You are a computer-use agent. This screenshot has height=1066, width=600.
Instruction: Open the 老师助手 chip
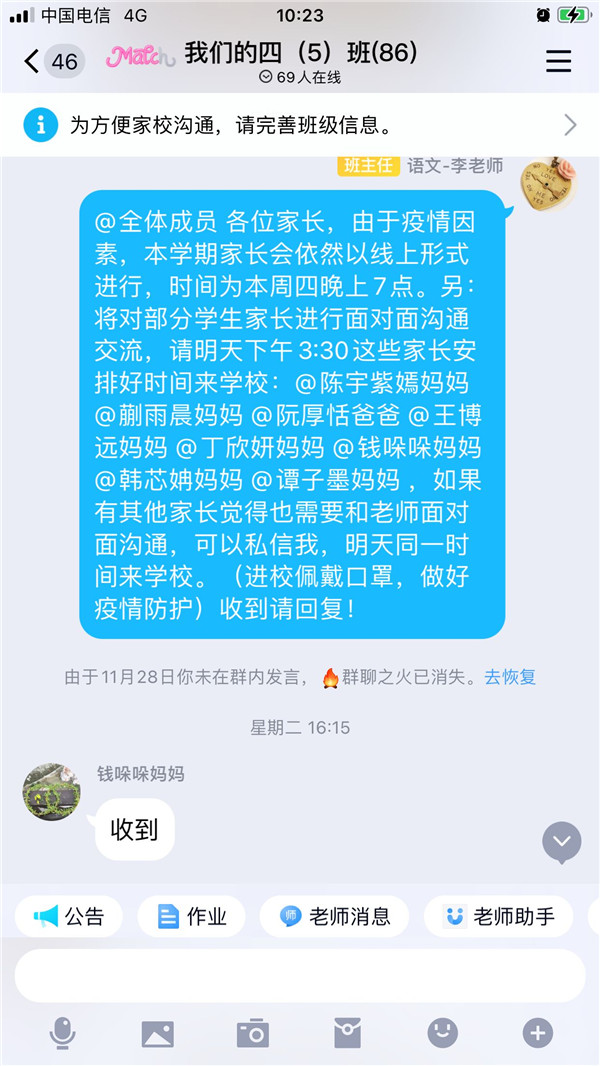pos(498,916)
